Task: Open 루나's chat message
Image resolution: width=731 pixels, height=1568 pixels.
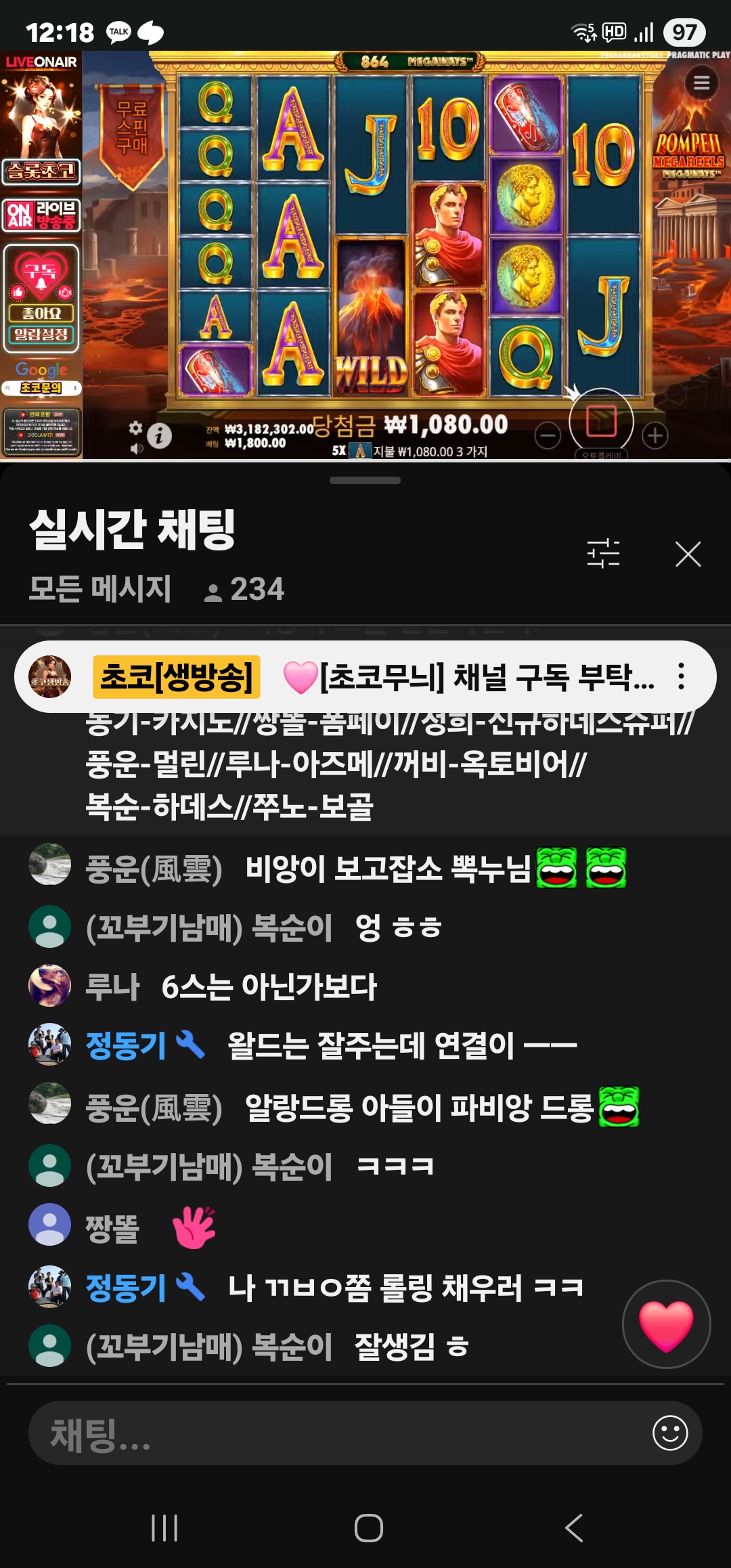Action: click(268, 987)
